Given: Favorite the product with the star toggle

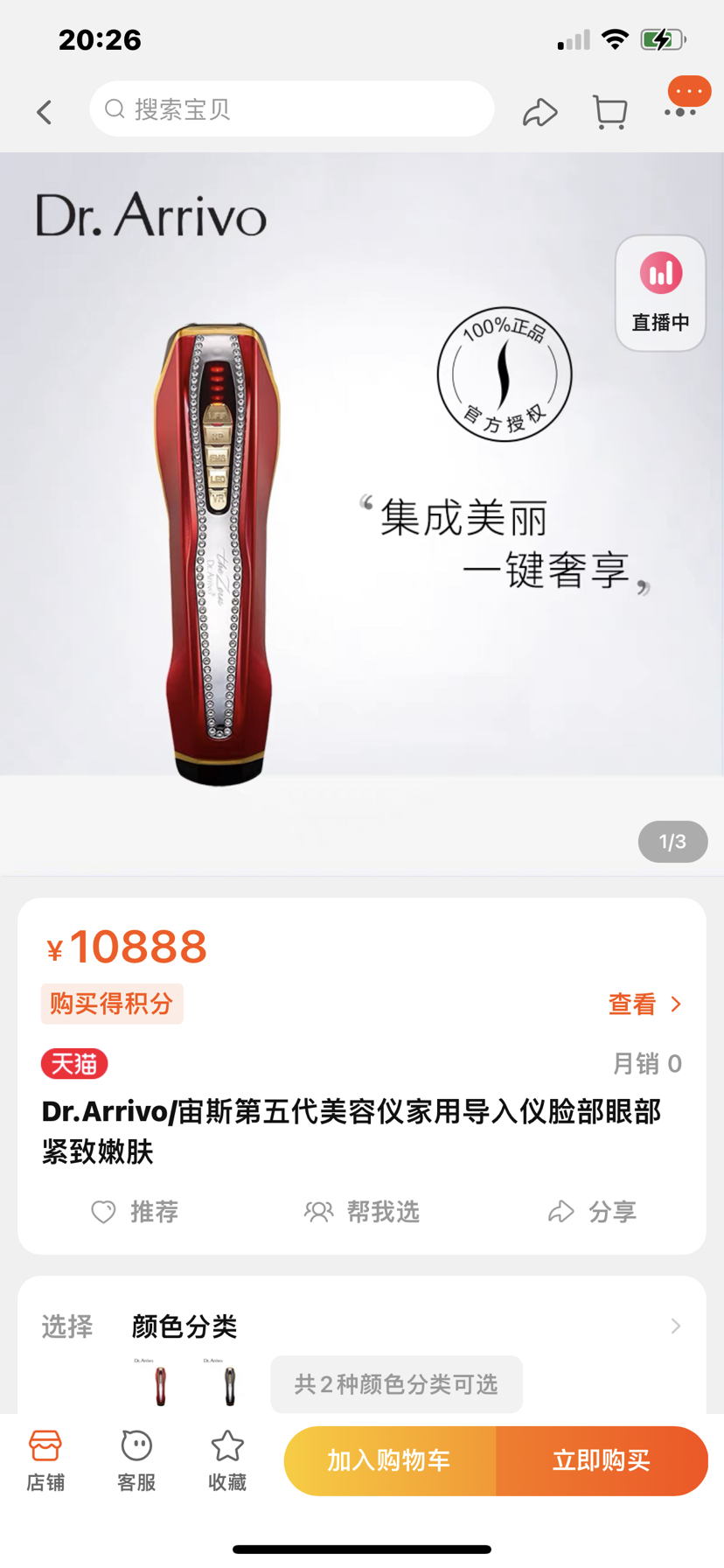Looking at the screenshot, I should coord(226,1459).
